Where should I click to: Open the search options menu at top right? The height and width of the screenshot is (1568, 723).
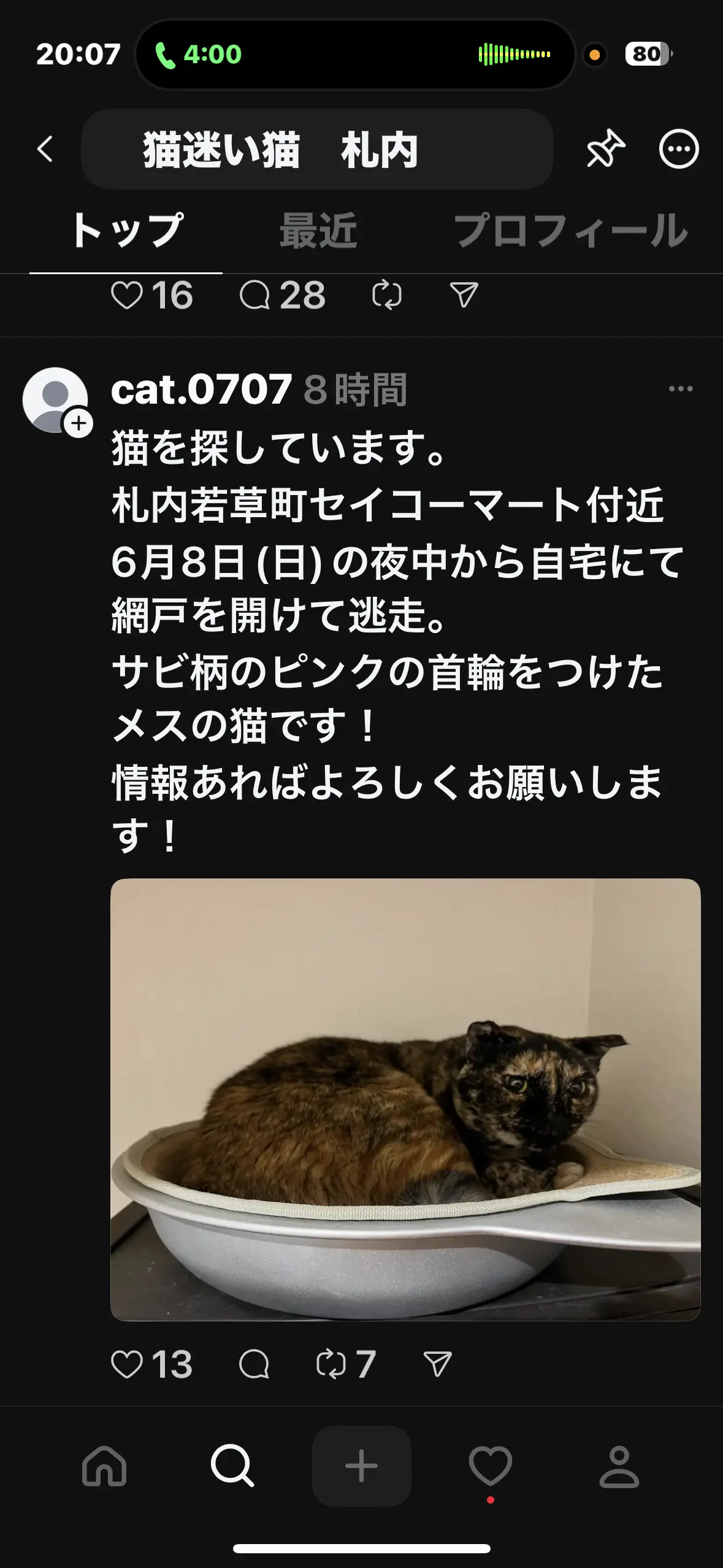[x=678, y=149]
